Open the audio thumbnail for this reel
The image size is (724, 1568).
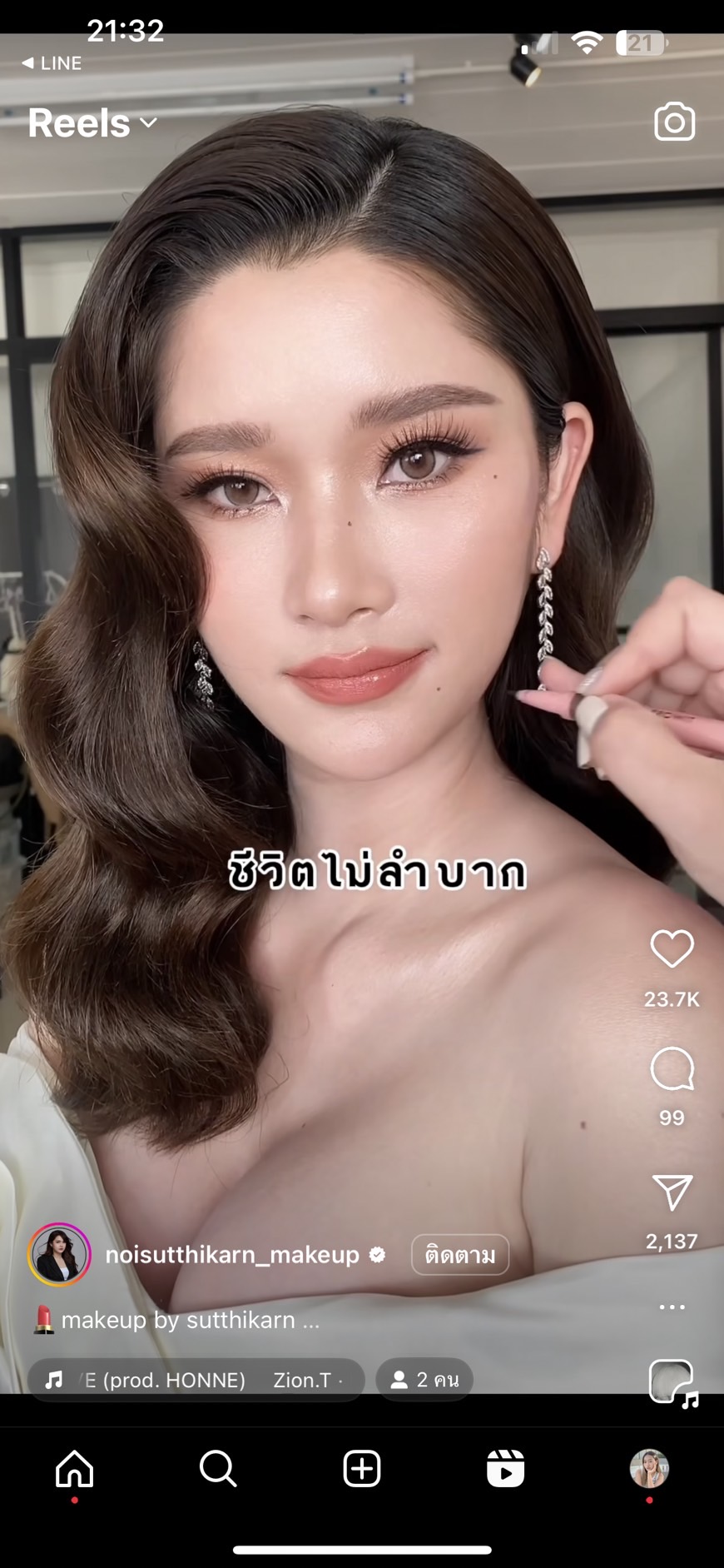672,1382
